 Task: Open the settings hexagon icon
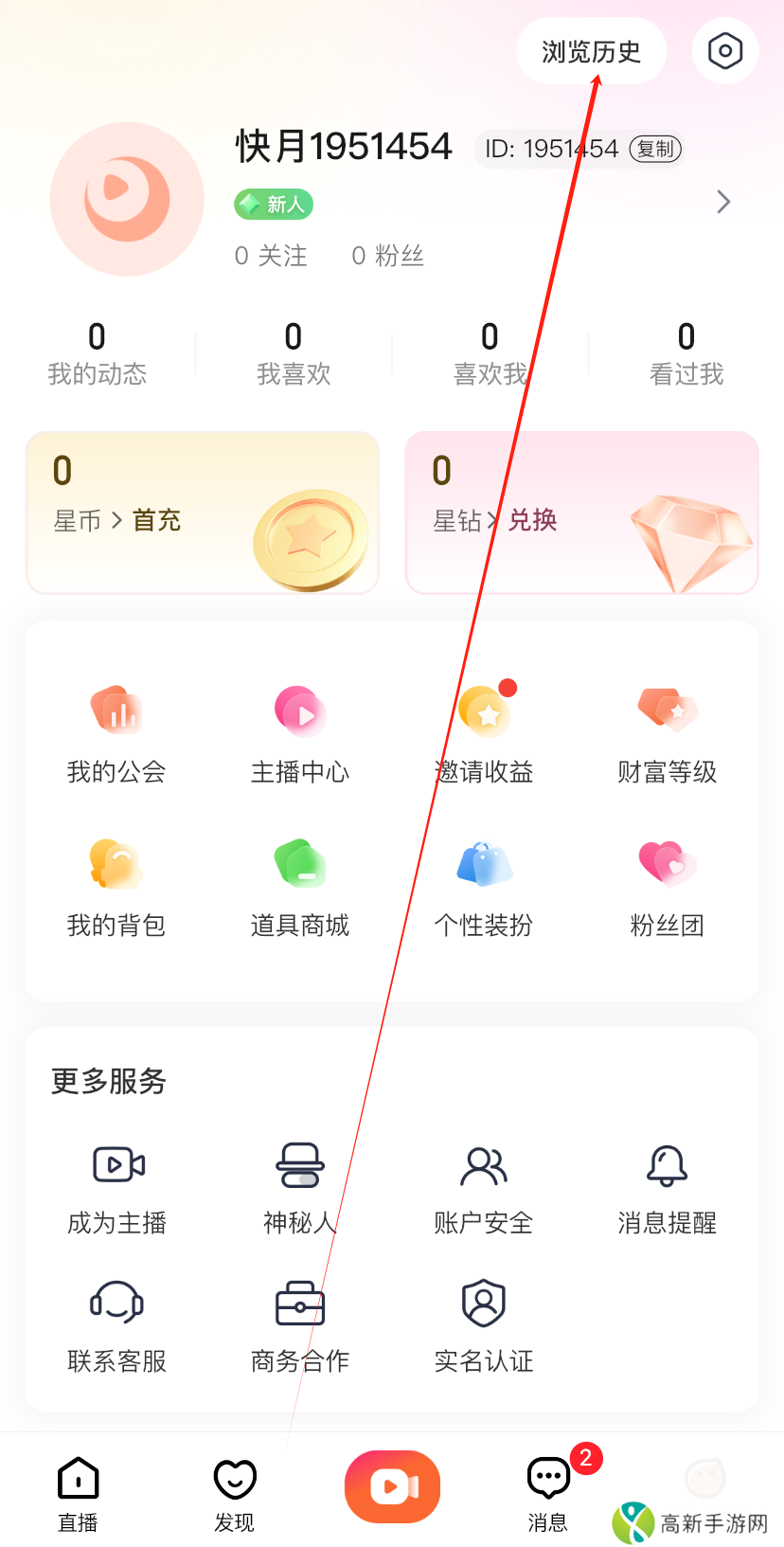pyautogui.click(x=724, y=51)
